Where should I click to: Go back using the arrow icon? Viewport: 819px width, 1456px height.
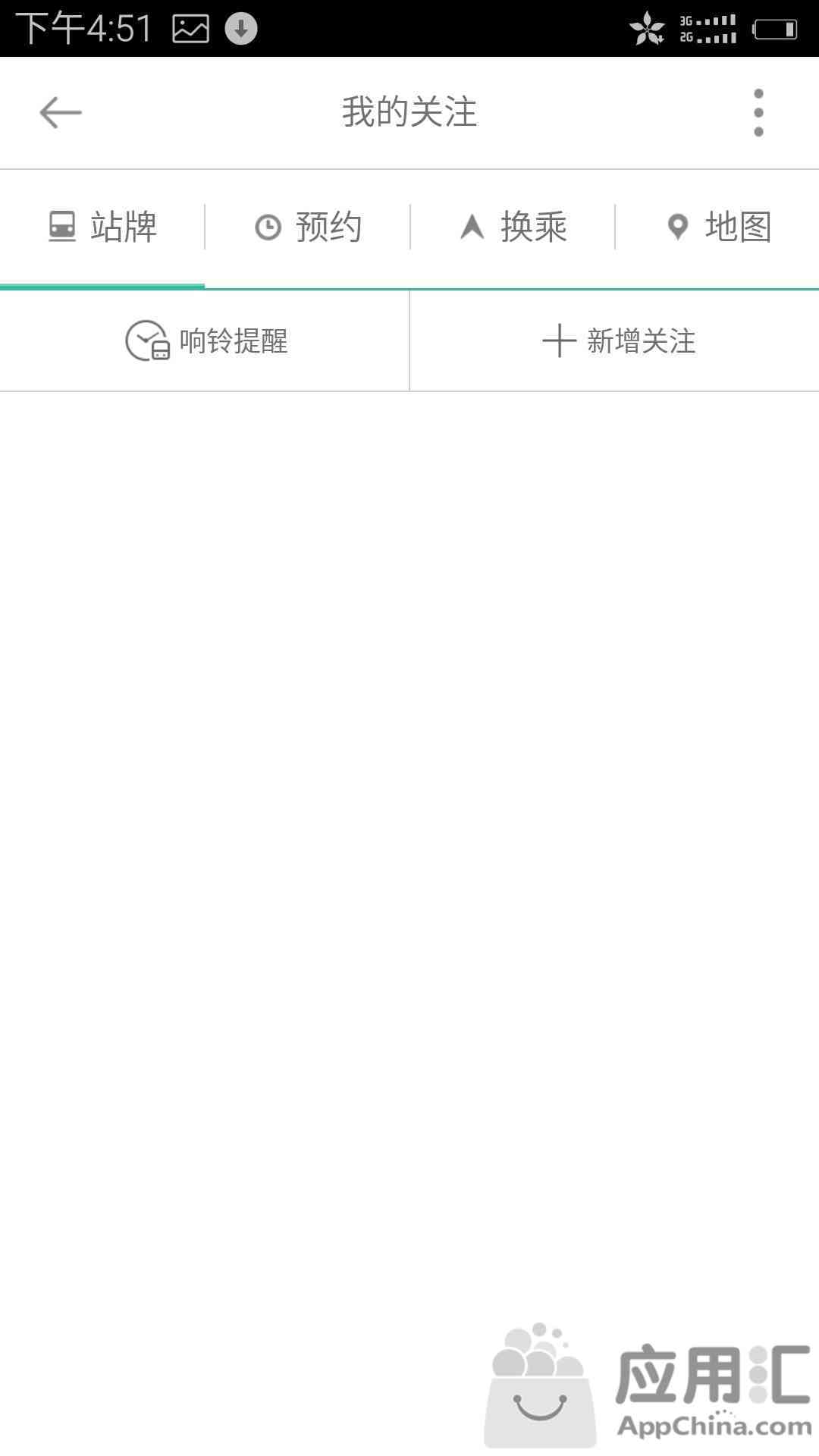coord(61,113)
